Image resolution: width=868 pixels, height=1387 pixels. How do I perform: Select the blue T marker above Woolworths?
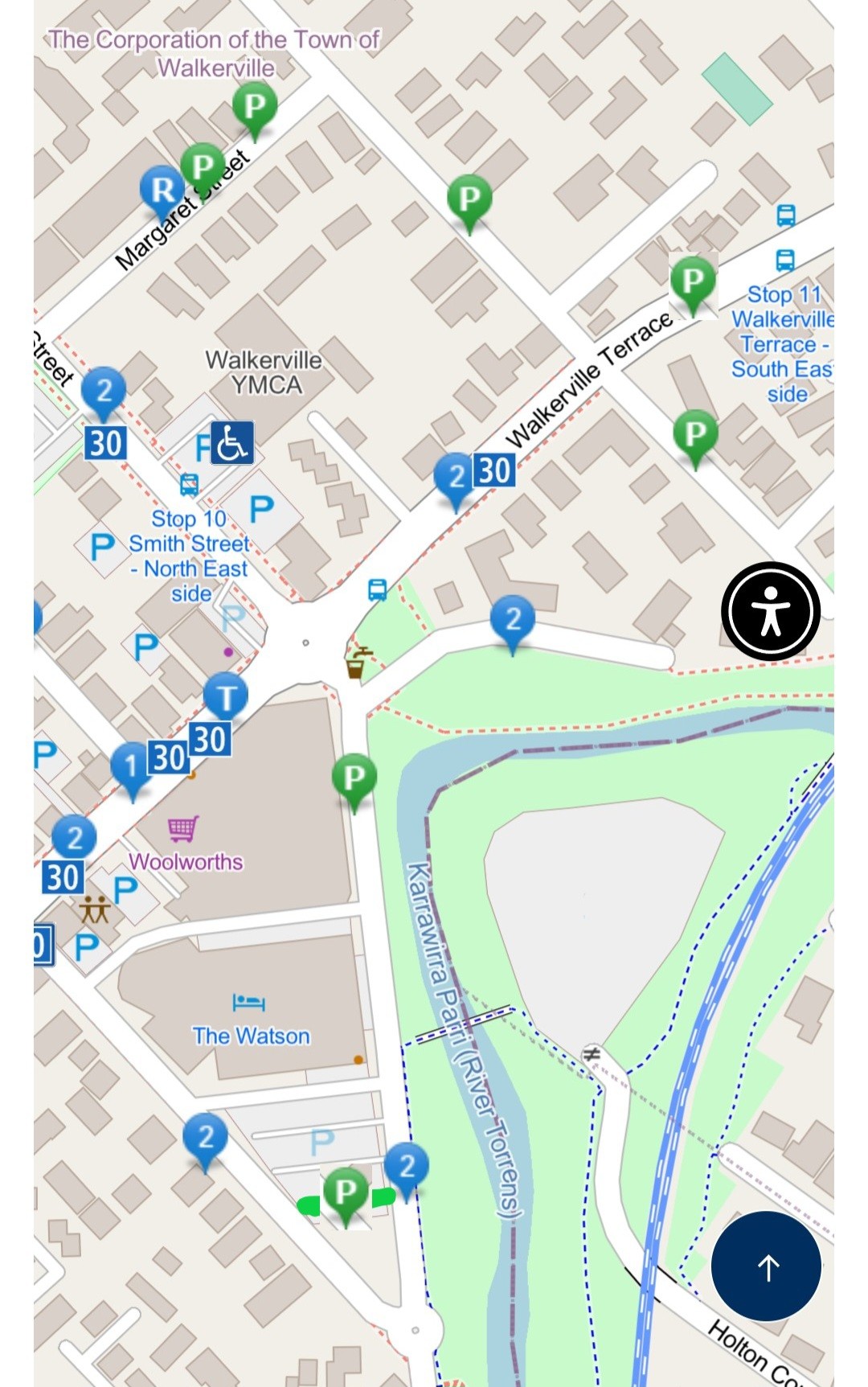226,696
